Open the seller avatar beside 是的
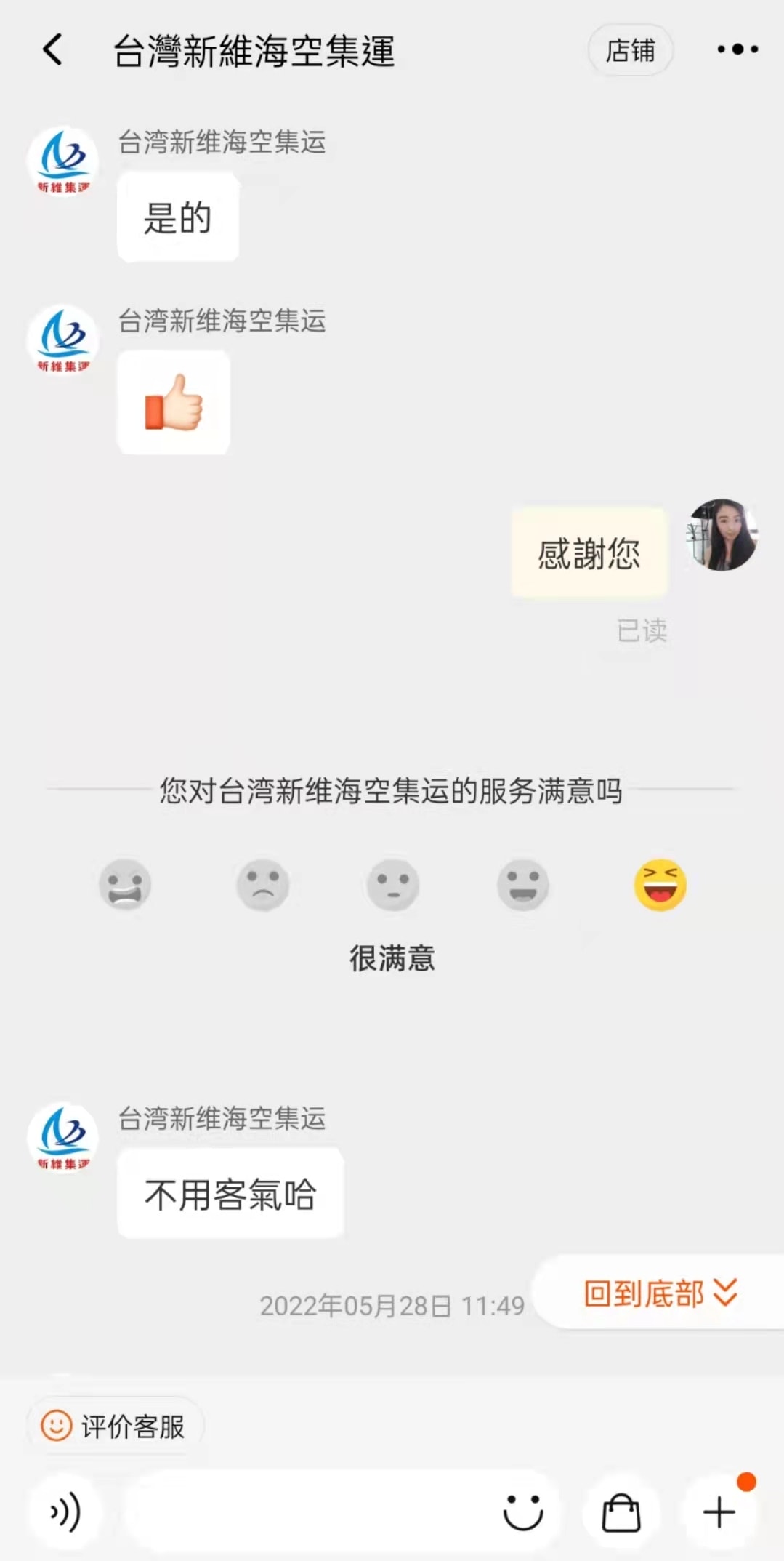 63,161
